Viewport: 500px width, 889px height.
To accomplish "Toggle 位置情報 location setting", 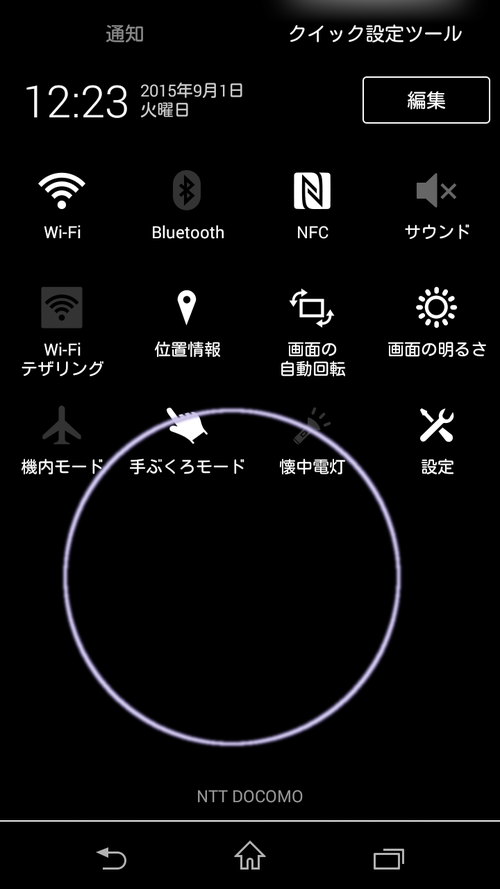I will click(x=187, y=324).
